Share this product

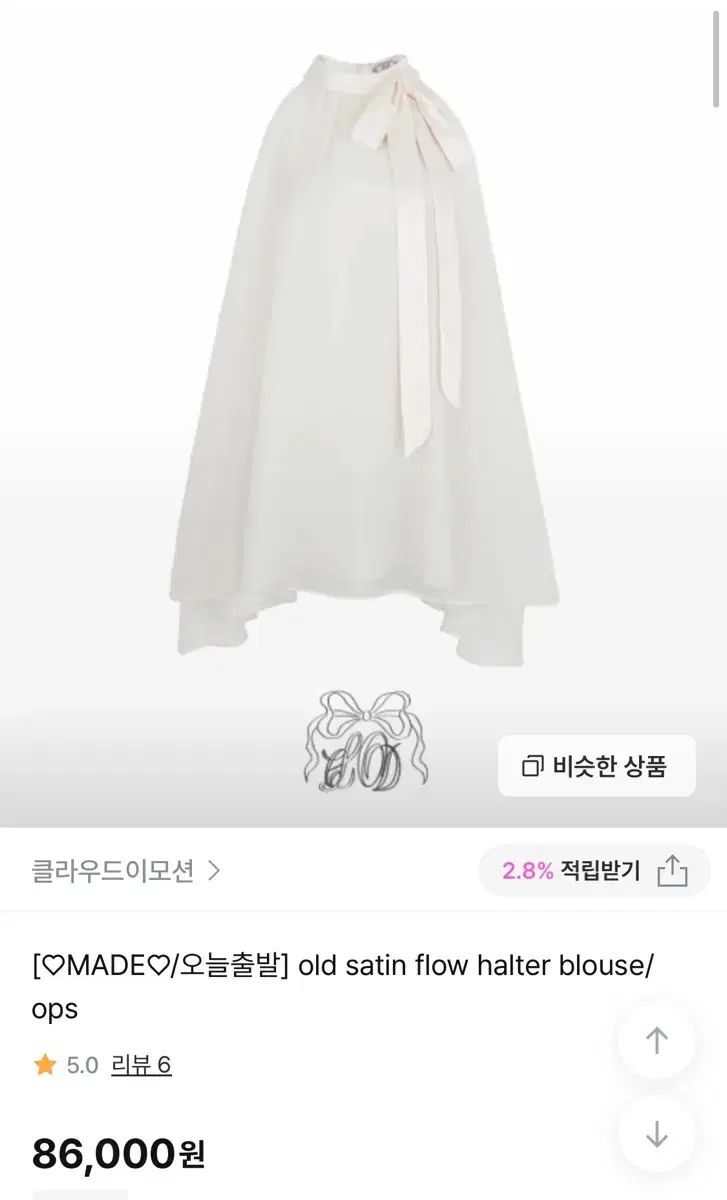pos(672,871)
